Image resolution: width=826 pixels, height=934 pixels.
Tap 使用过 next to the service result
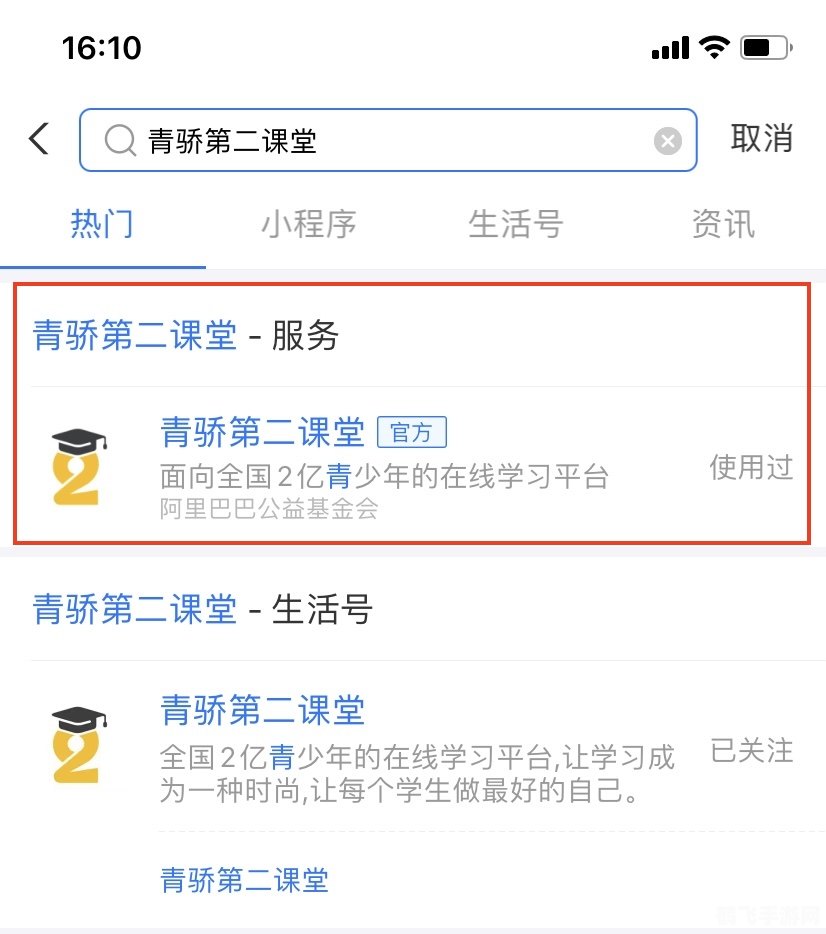(749, 466)
